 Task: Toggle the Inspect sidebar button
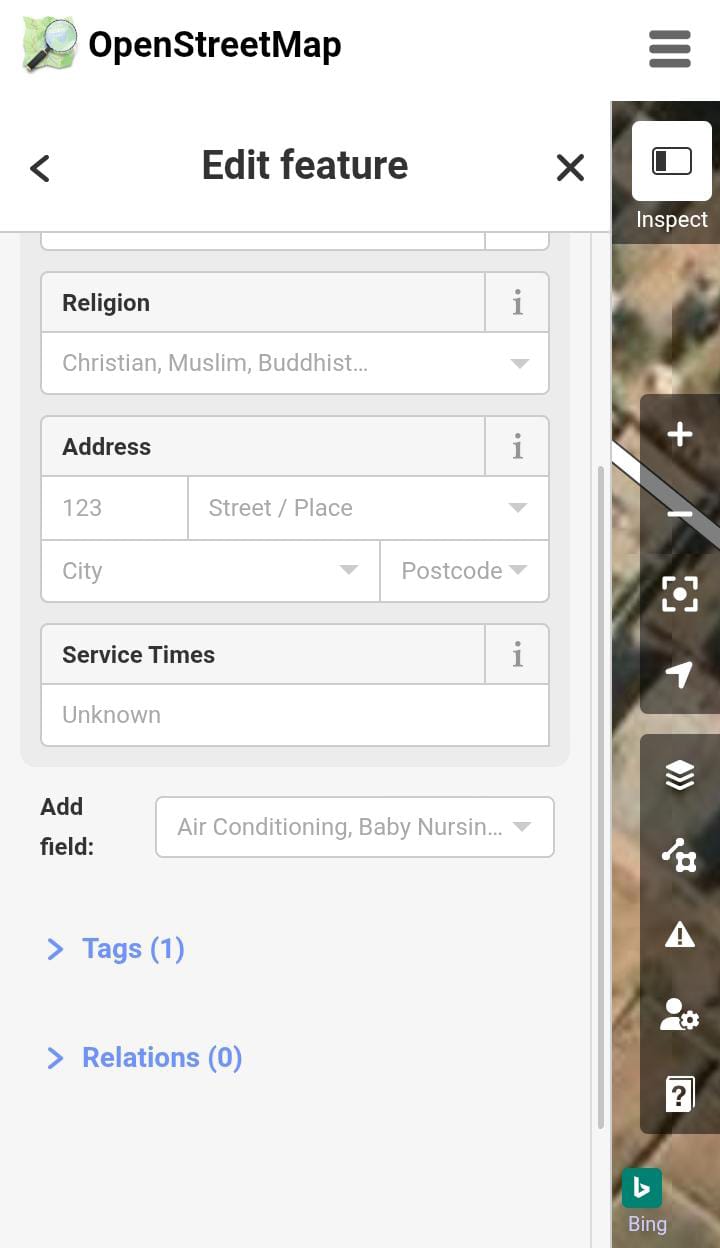tap(672, 161)
